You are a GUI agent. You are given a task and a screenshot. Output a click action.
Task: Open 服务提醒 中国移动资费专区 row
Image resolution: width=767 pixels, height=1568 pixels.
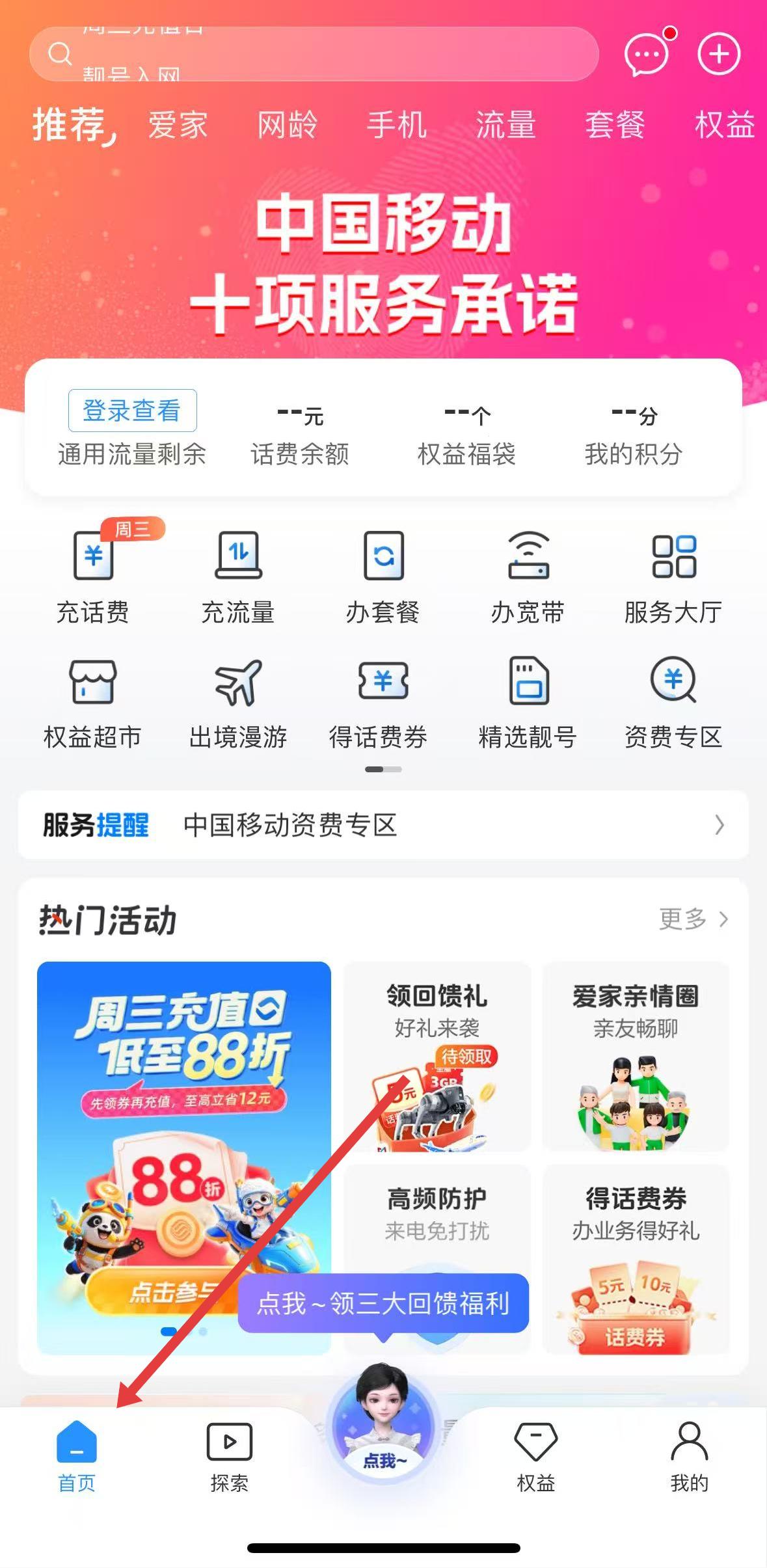383,825
